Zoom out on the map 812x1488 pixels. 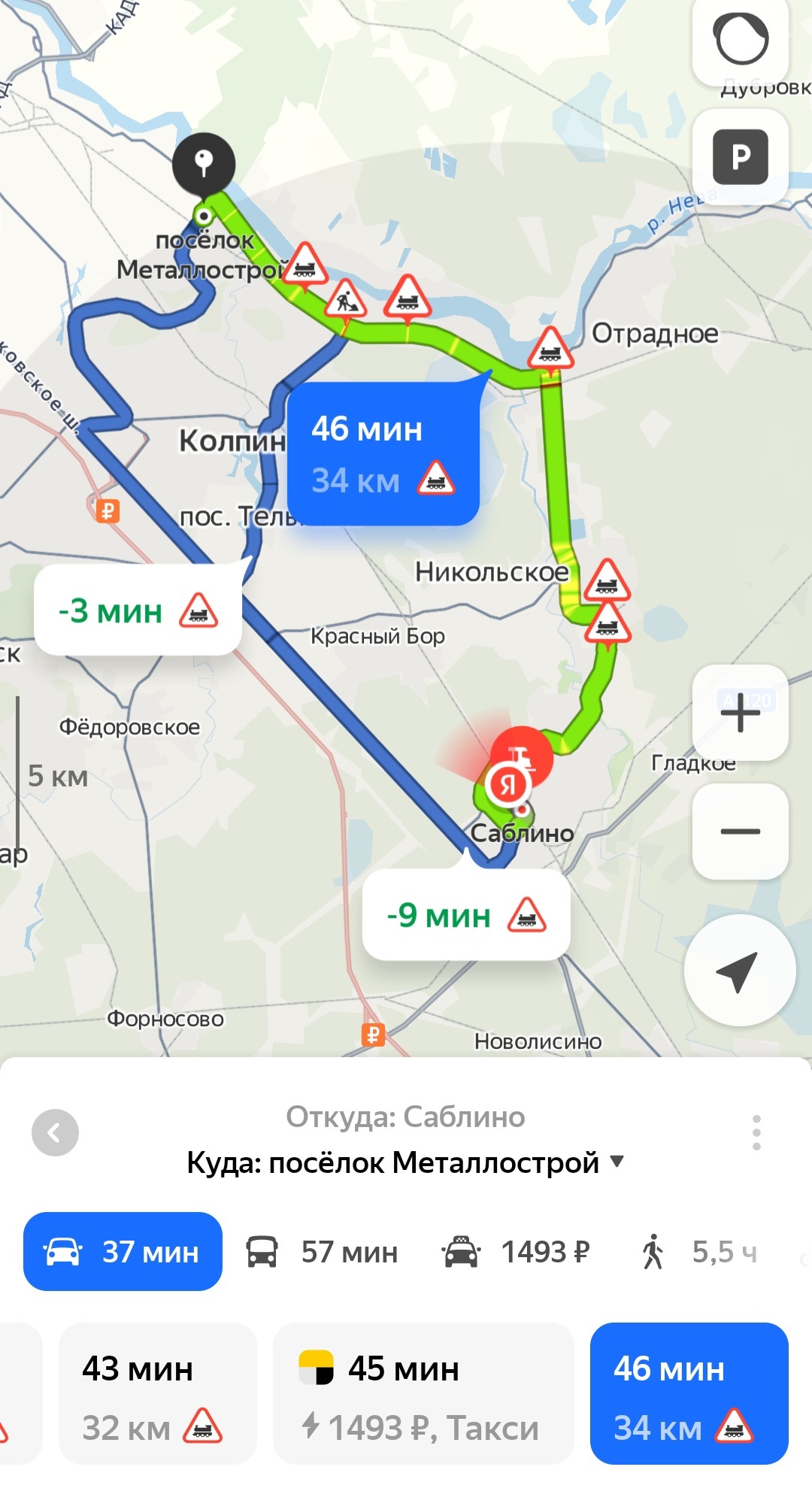pos(741,831)
